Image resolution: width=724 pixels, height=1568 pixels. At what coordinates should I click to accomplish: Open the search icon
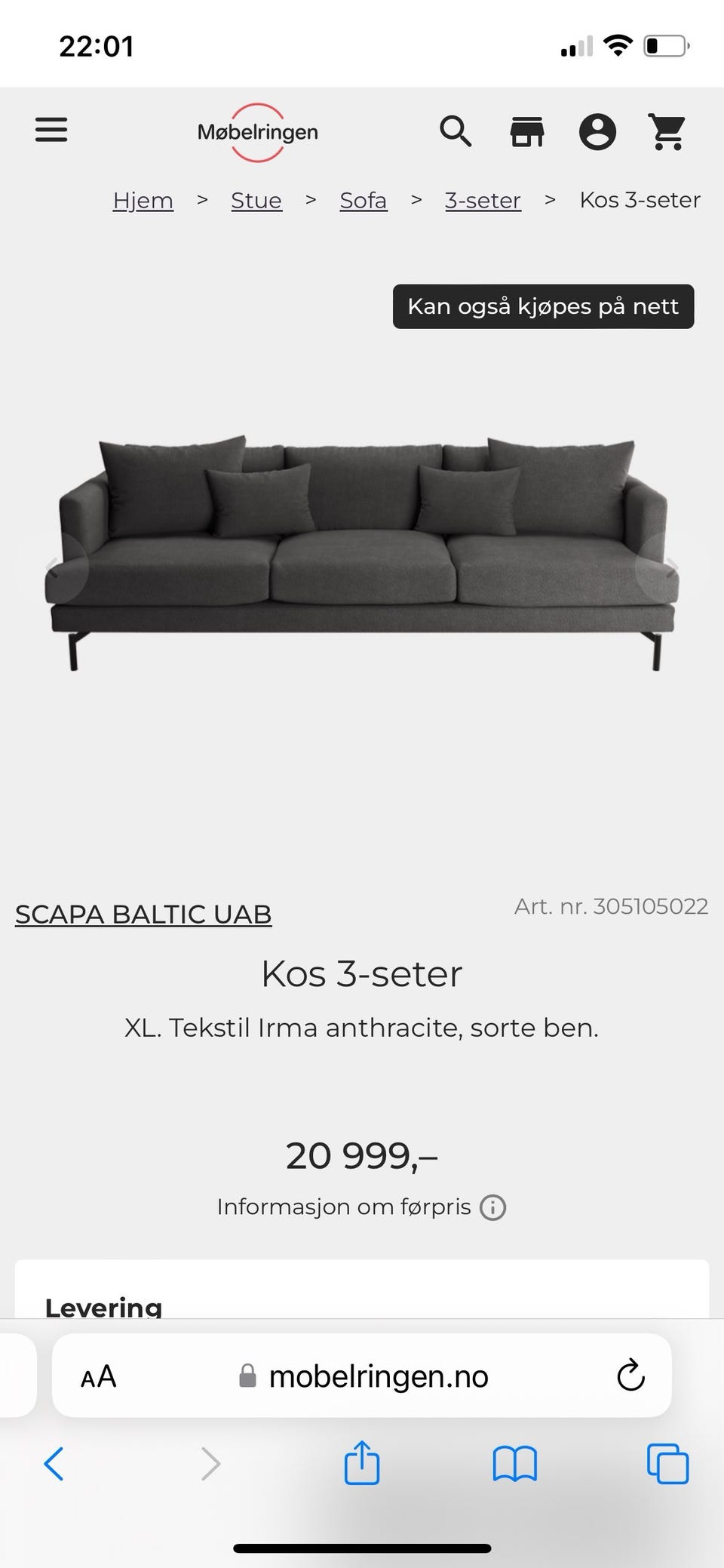(x=456, y=132)
